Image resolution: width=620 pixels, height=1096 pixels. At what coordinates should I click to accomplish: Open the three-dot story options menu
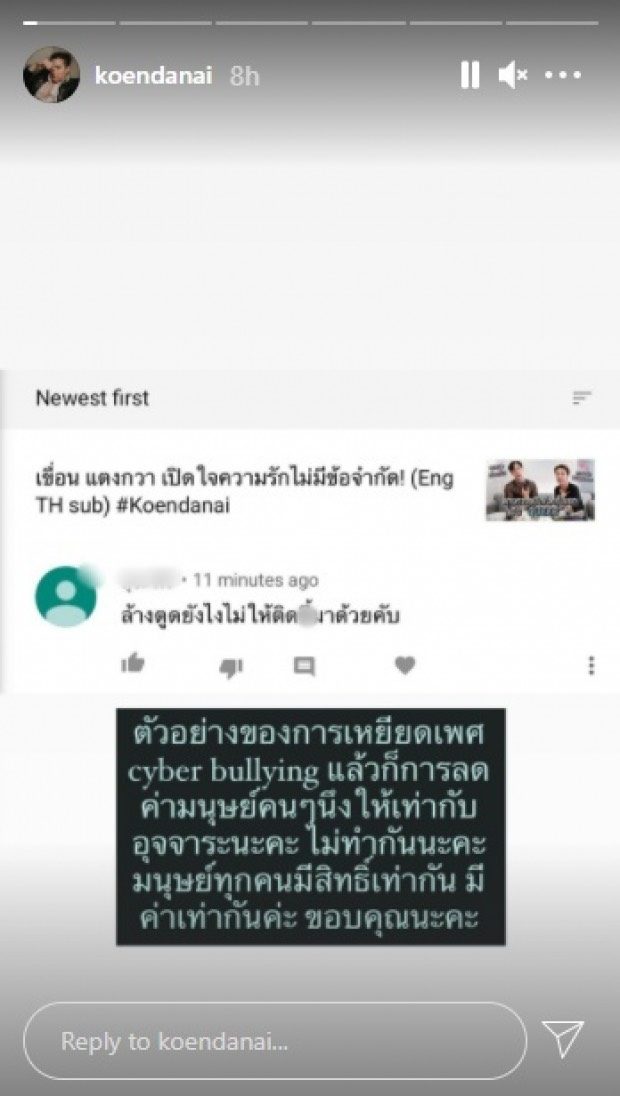coord(564,75)
